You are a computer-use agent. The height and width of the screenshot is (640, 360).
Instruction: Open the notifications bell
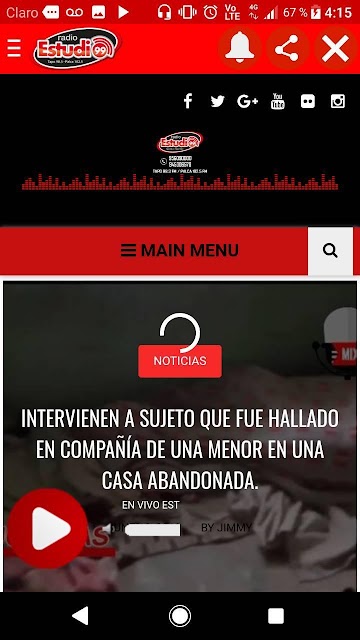tap(240, 49)
